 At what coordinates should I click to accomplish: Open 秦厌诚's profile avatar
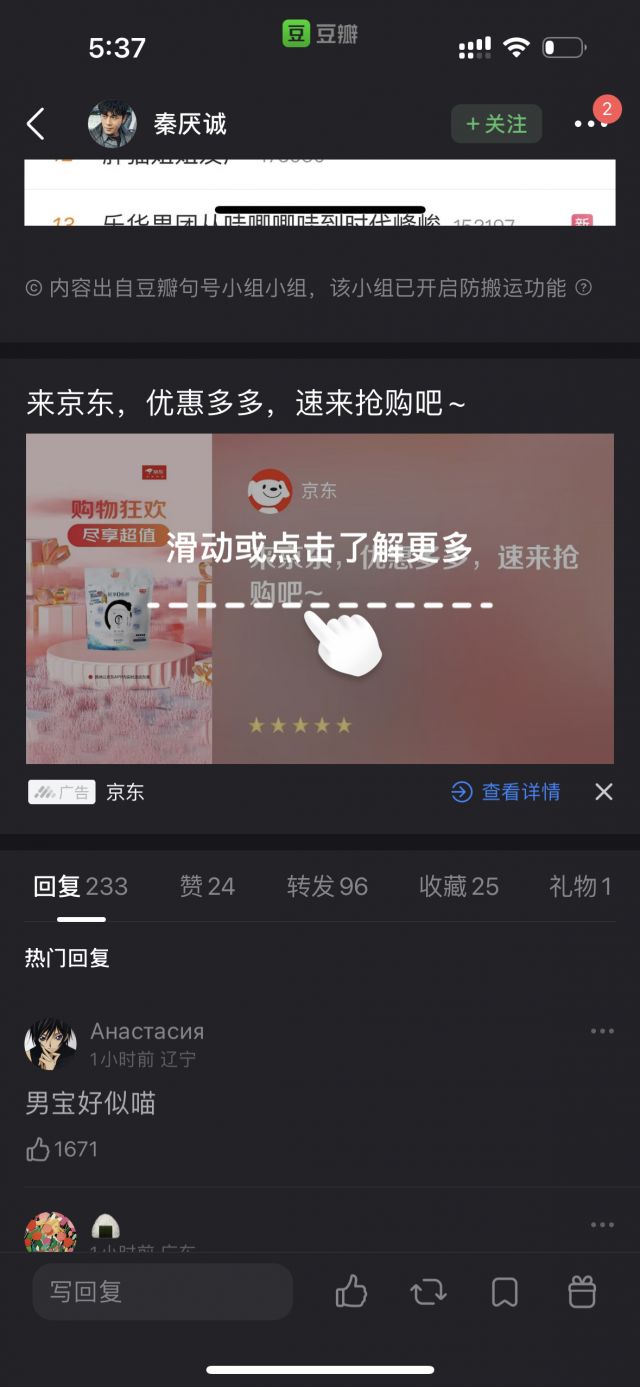pos(112,124)
